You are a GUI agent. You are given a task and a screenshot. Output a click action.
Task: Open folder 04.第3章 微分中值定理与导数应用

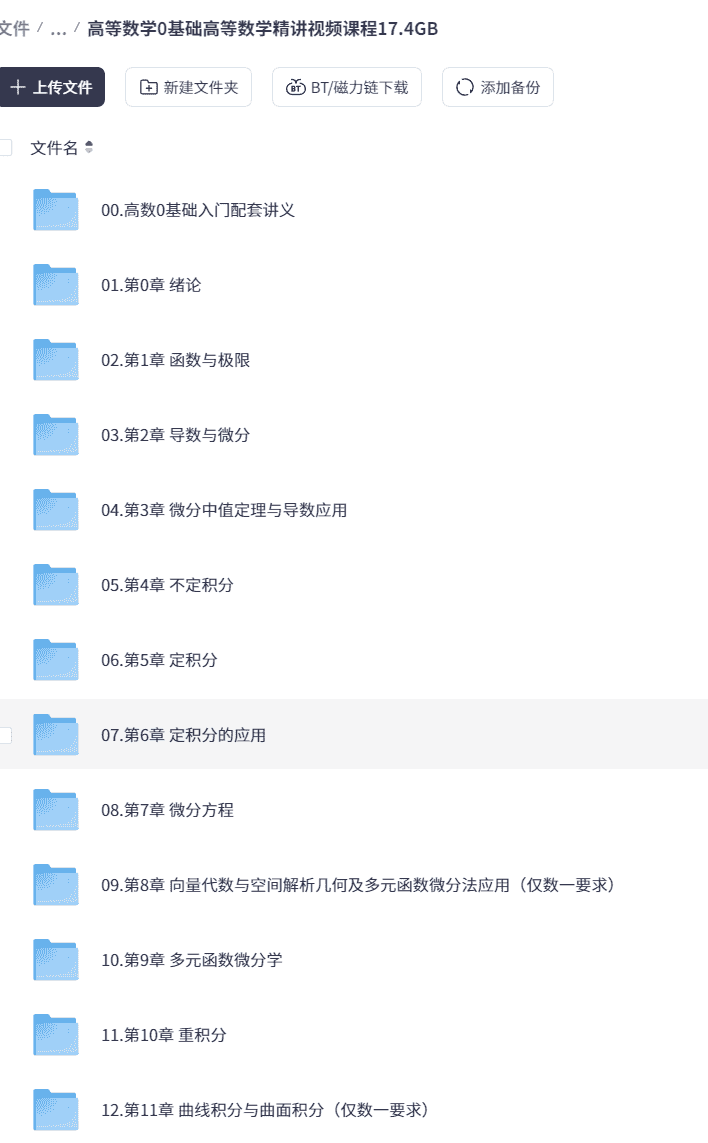click(x=223, y=510)
